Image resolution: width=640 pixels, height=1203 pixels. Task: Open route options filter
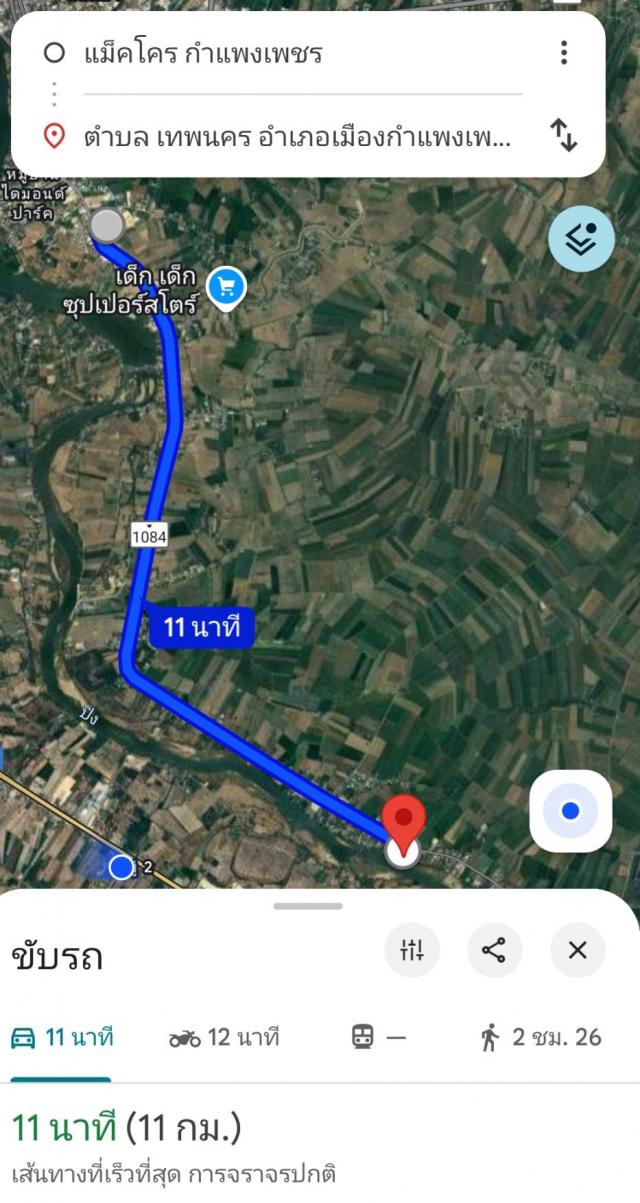click(412, 950)
